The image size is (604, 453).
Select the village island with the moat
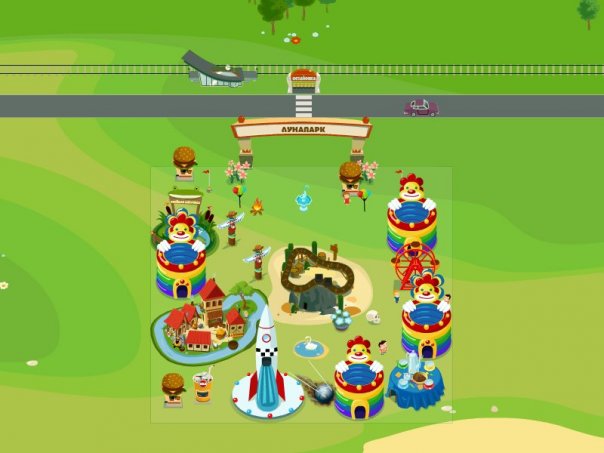click(x=204, y=320)
